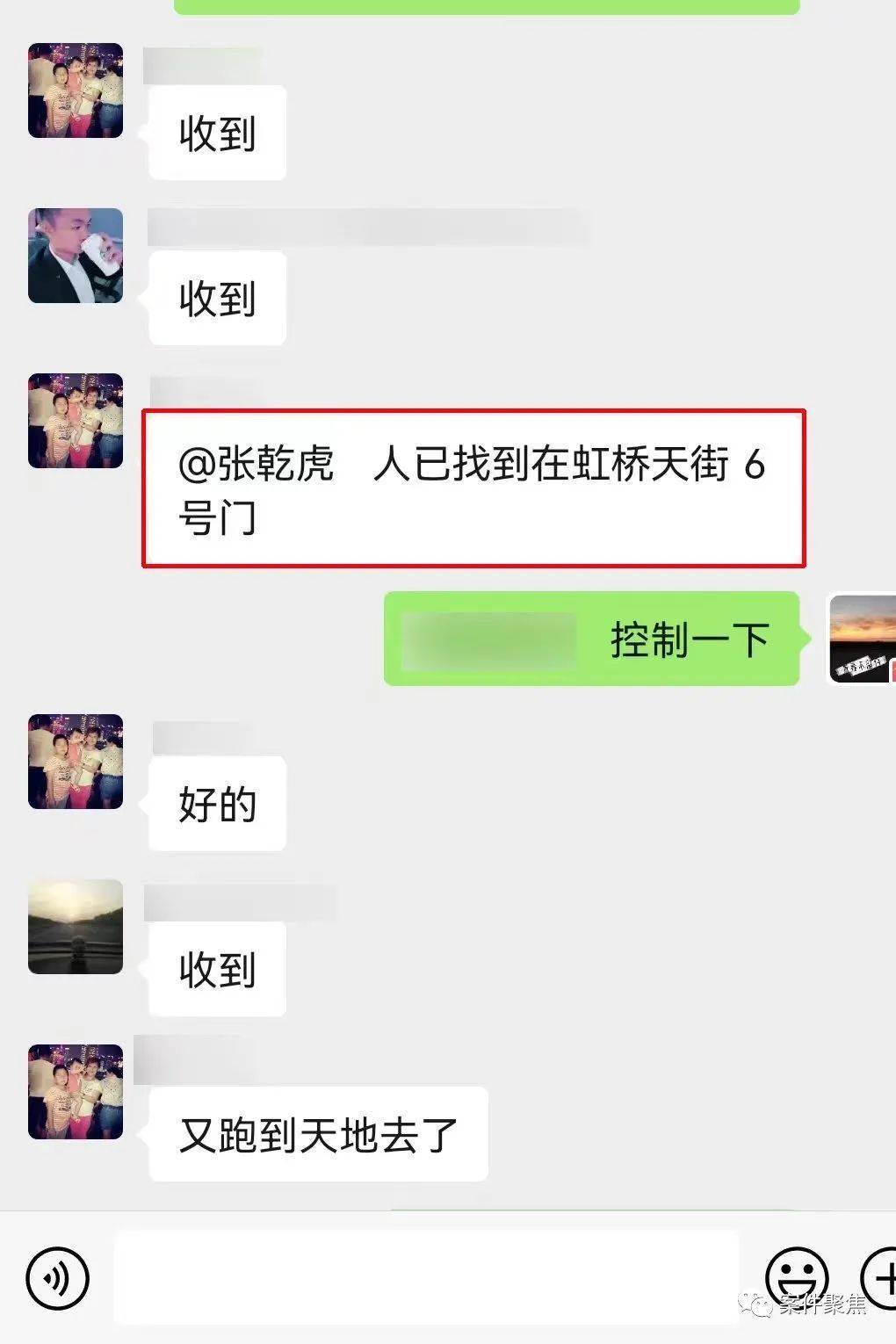Open avatar of the man drinking
The width and height of the screenshot is (896, 1344).
pos(76,256)
